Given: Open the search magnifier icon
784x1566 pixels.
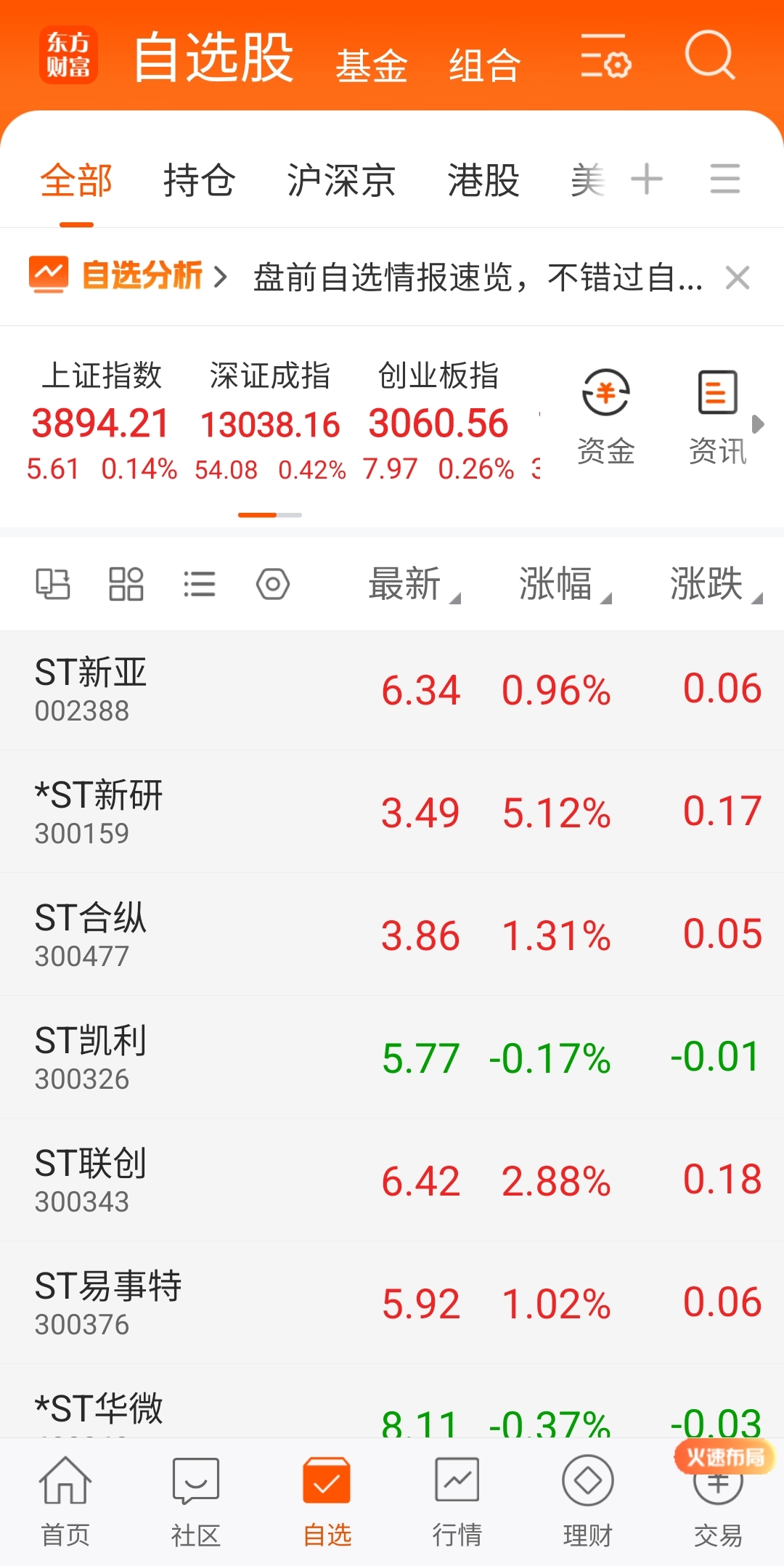Looking at the screenshot, I should click(710, 55).
